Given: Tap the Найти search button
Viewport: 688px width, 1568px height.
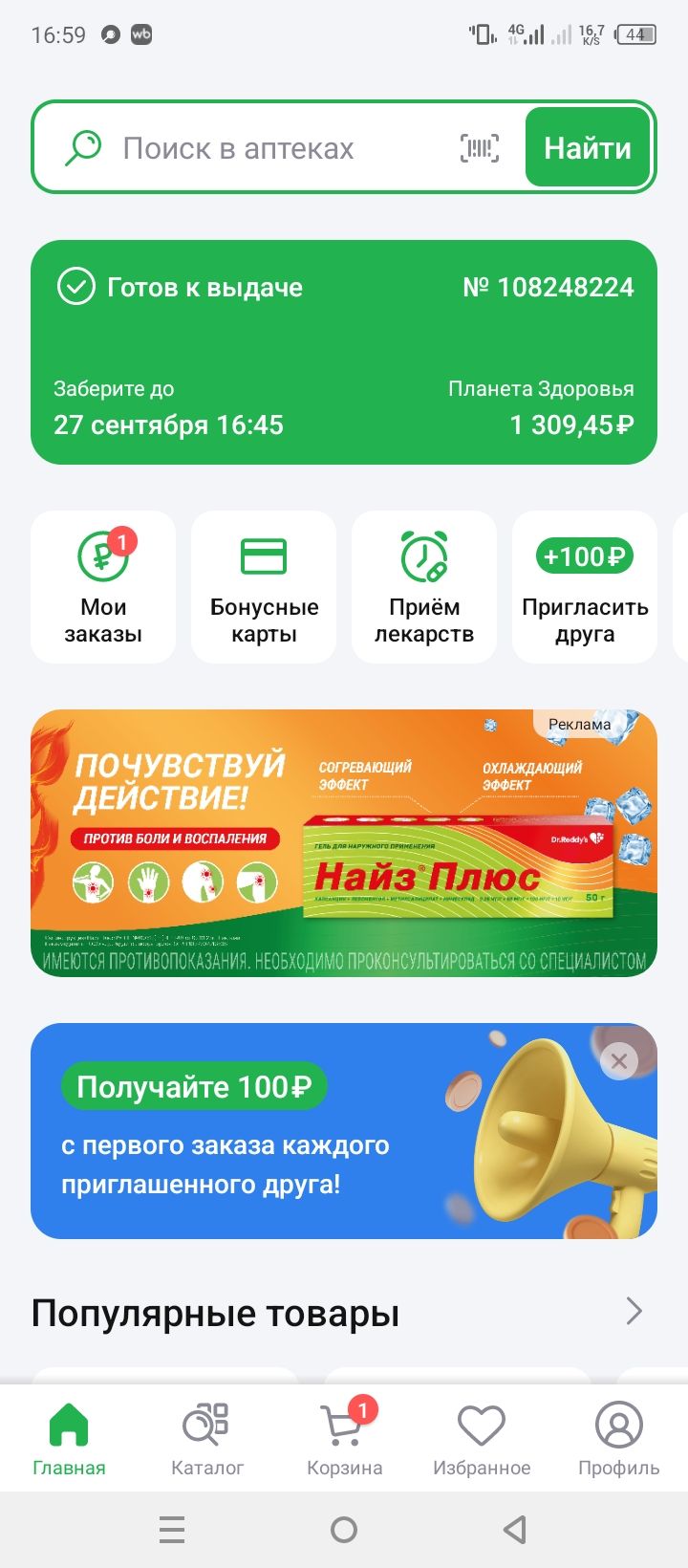Looking at the screenshot, I should [x=588, y=148].
